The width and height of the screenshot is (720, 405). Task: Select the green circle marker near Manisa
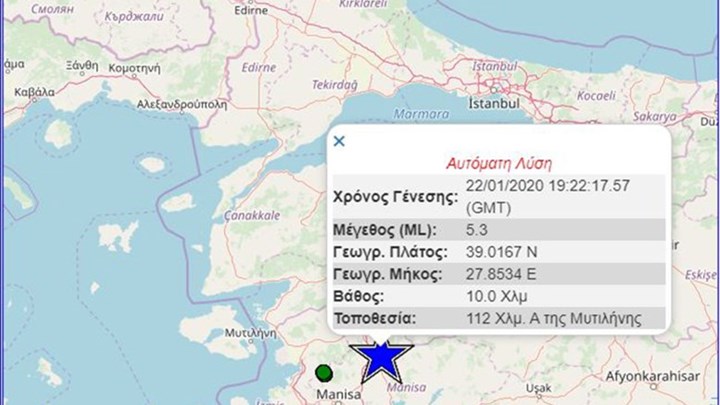pos(323,373)
